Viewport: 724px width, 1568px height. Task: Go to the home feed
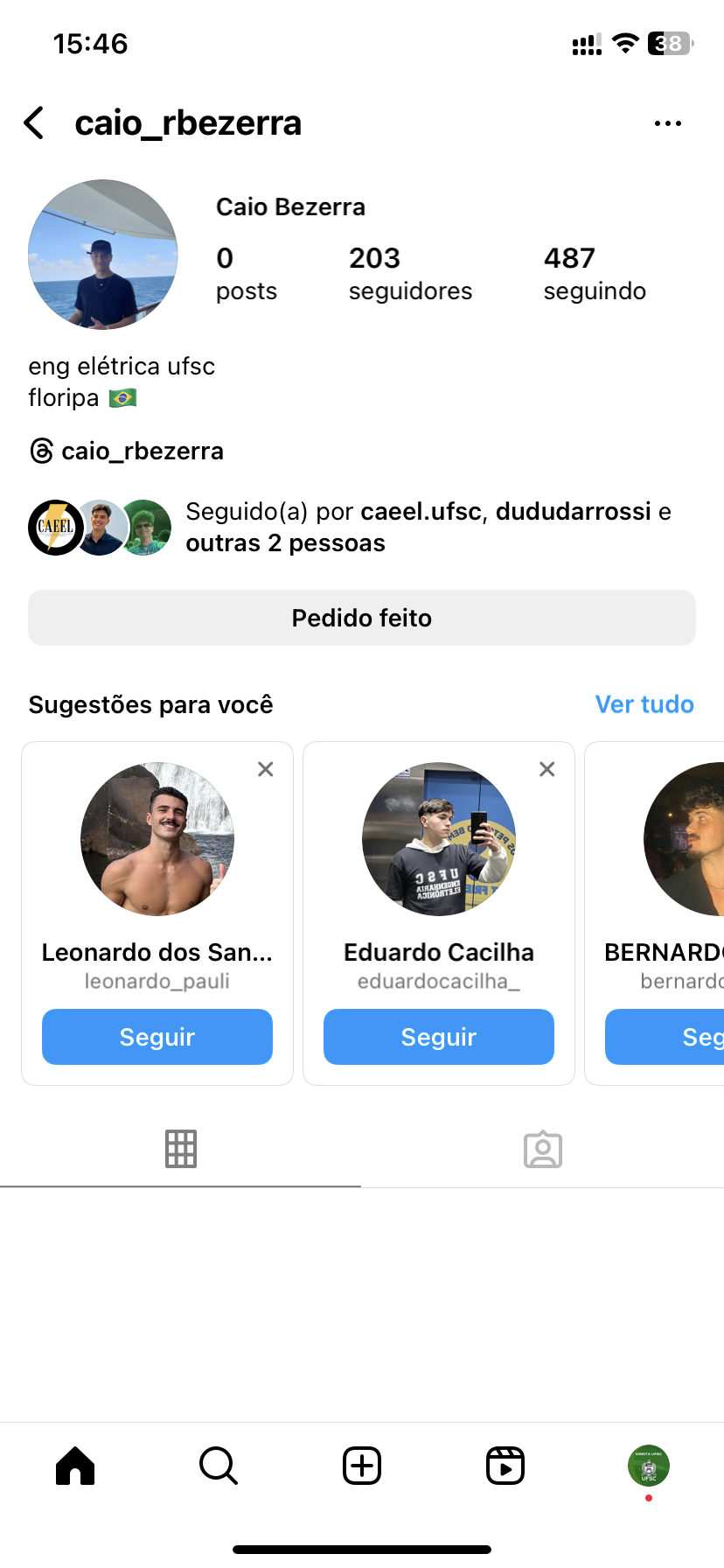pos(75,1466)
